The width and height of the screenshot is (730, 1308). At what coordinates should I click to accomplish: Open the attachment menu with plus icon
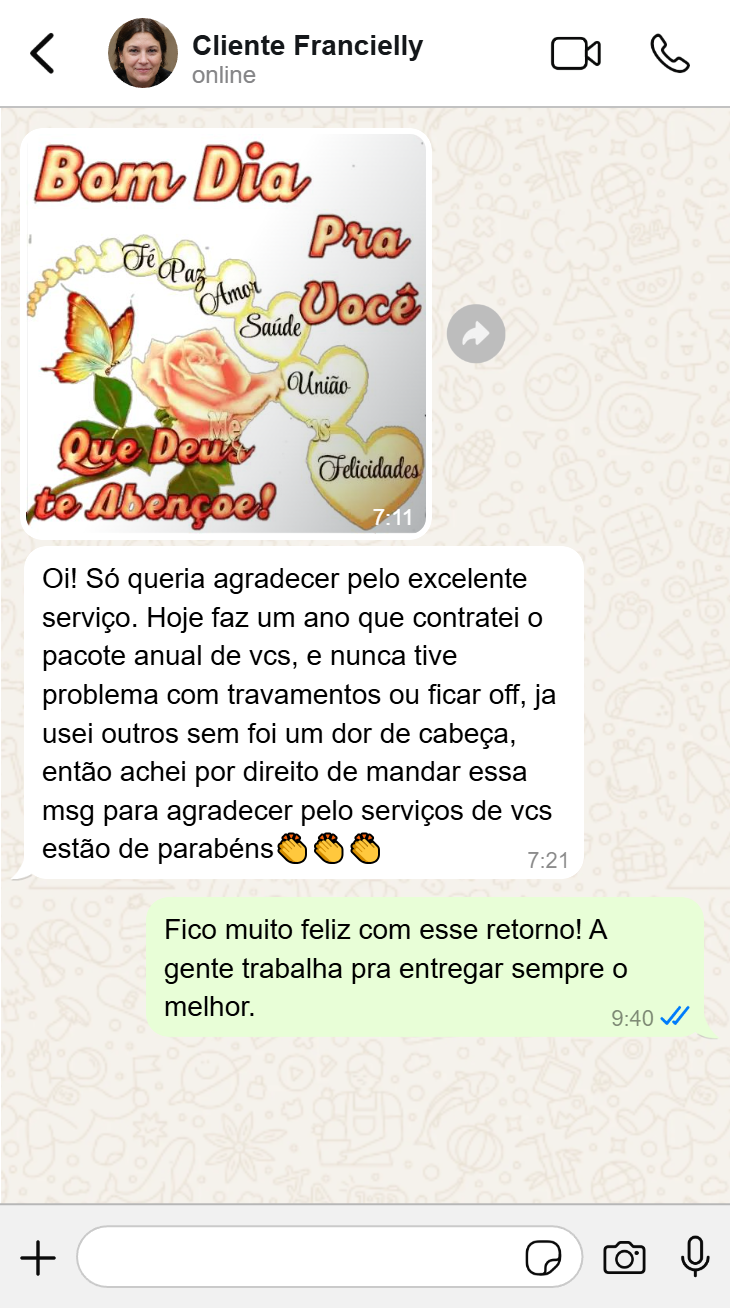(x=38, y=1256)
